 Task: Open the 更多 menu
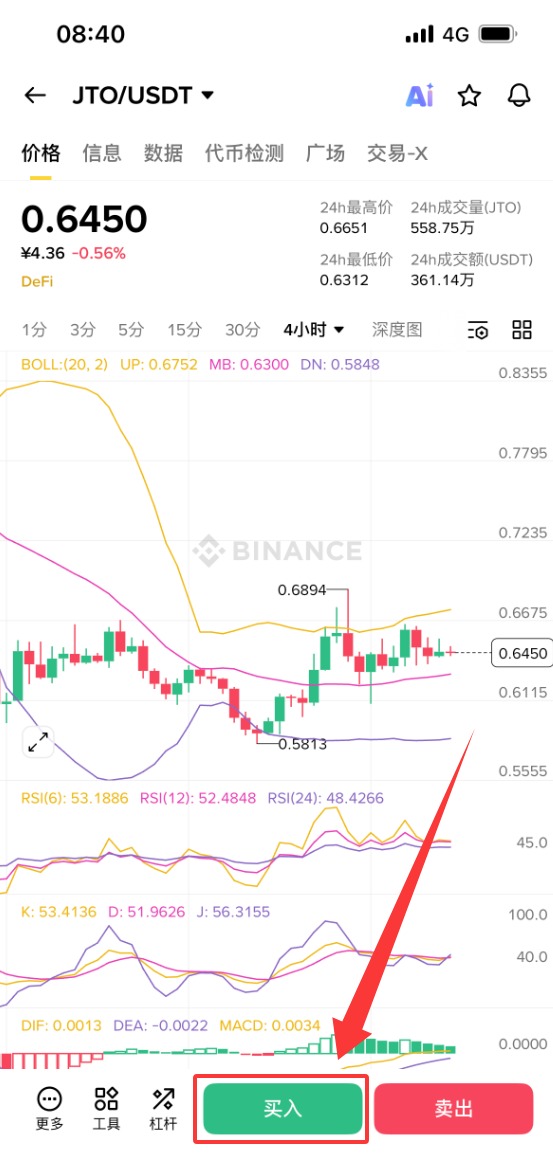[50, 1108]
